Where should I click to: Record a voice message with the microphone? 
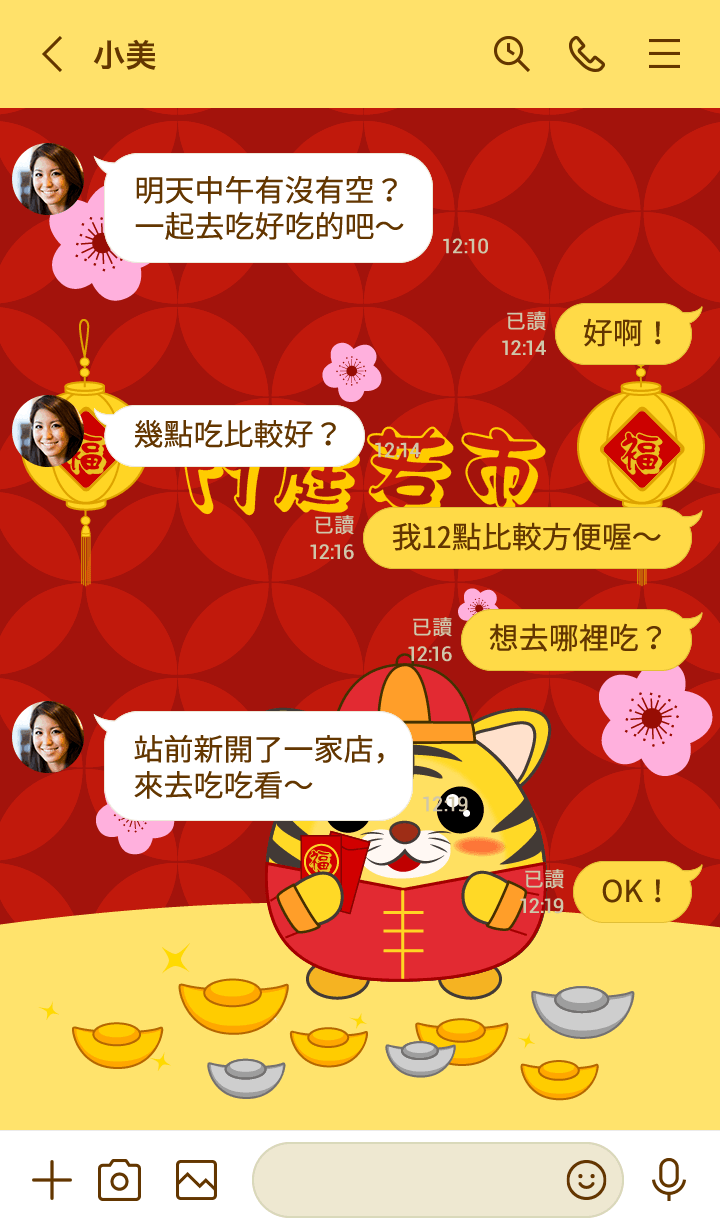tap(668, 1180)
